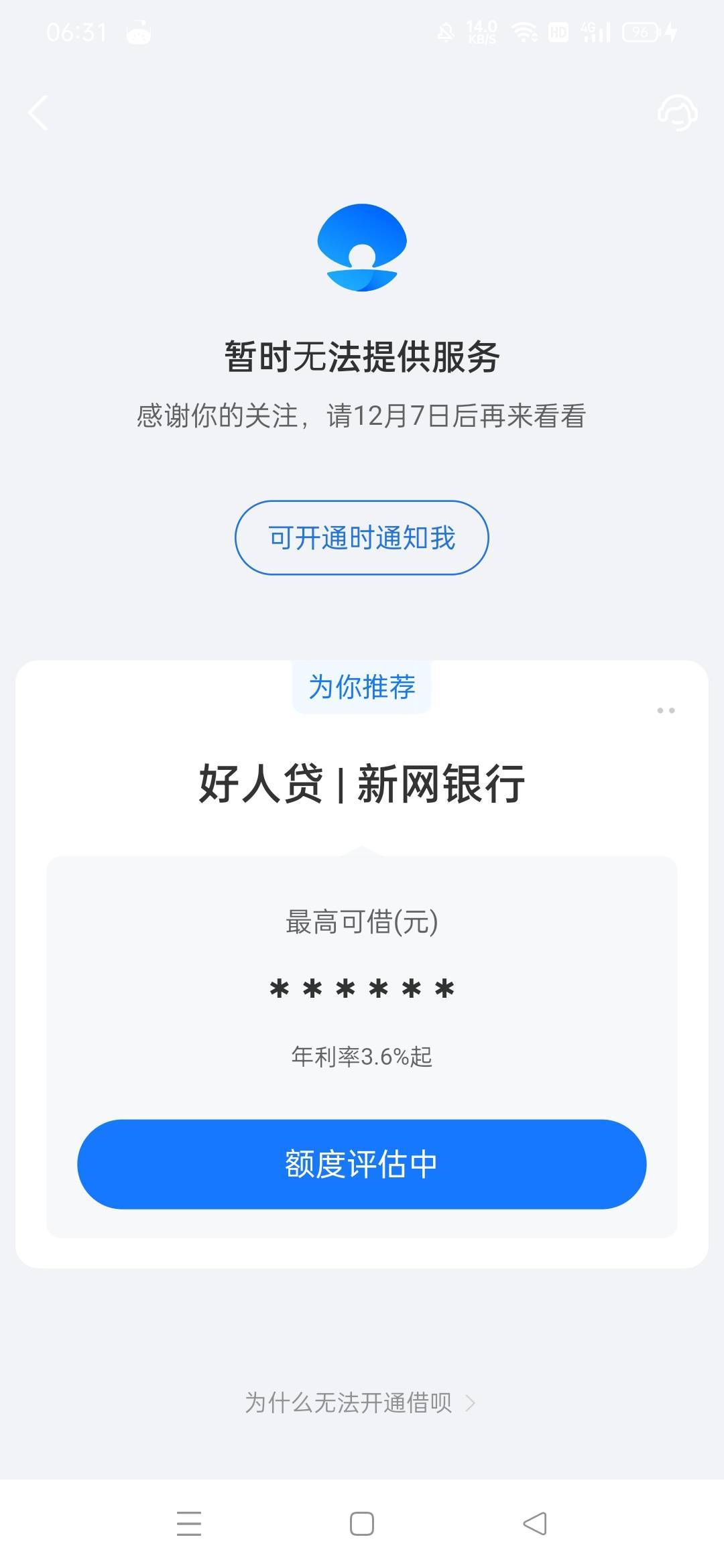Open 为什么无法开通借呗 link
The width and height of the screenshot is (724, 1568).
click(361, 1402)
